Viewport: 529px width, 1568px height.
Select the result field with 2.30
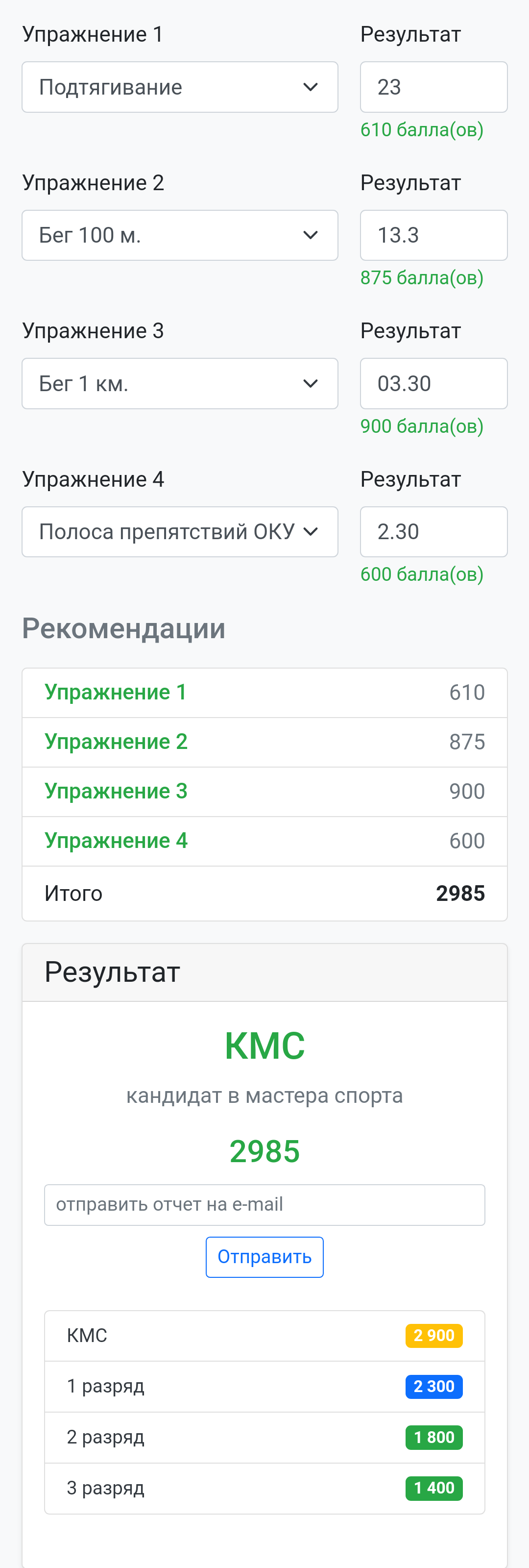click(433, 532)
